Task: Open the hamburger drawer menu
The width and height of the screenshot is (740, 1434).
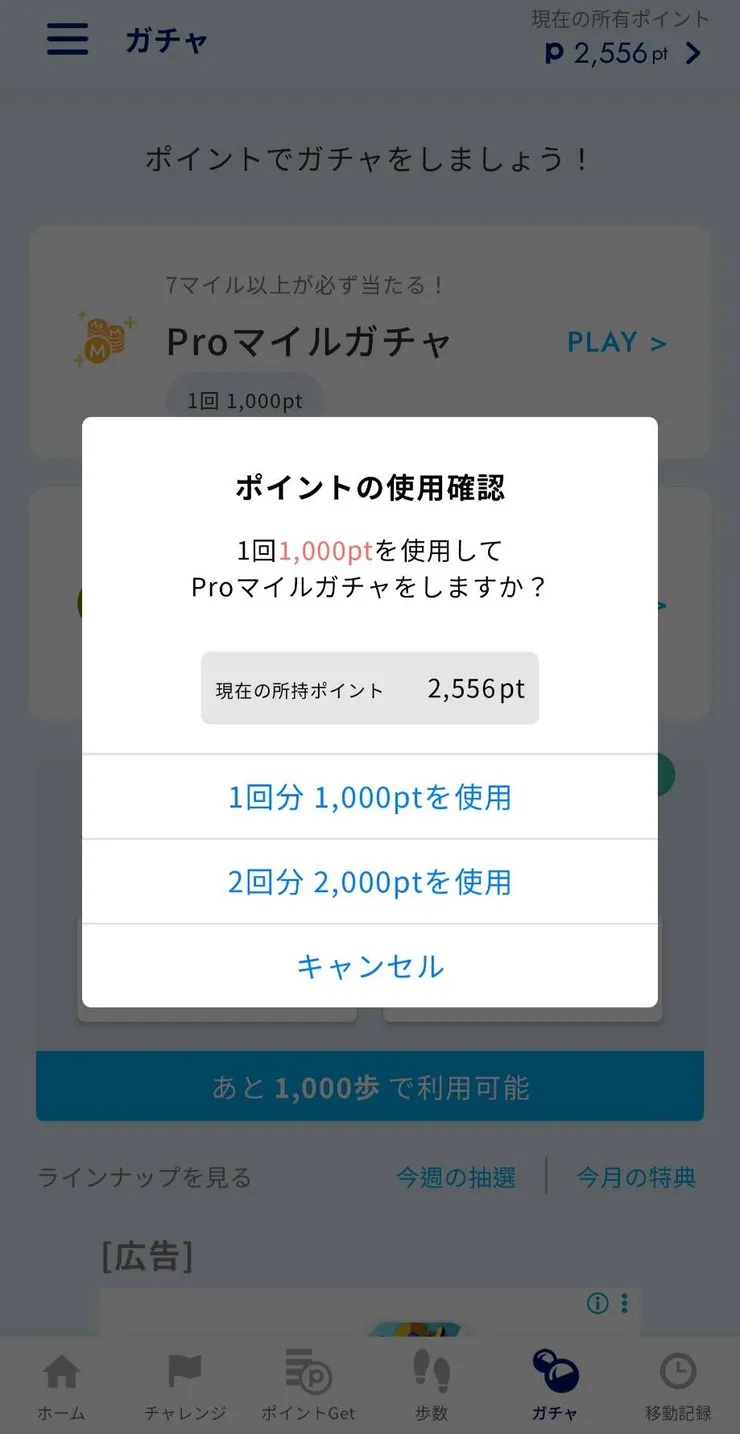Action: pos(68,40)
